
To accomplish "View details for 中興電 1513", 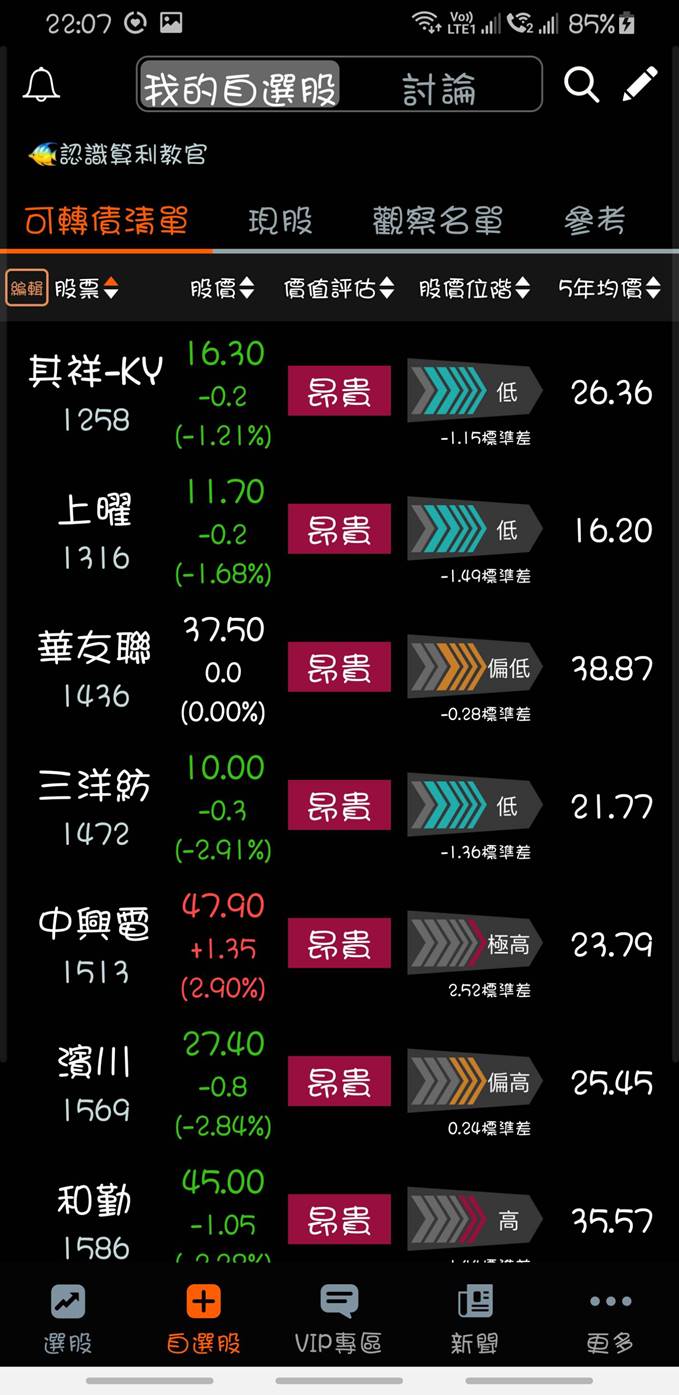I will (x=95, y=944).
